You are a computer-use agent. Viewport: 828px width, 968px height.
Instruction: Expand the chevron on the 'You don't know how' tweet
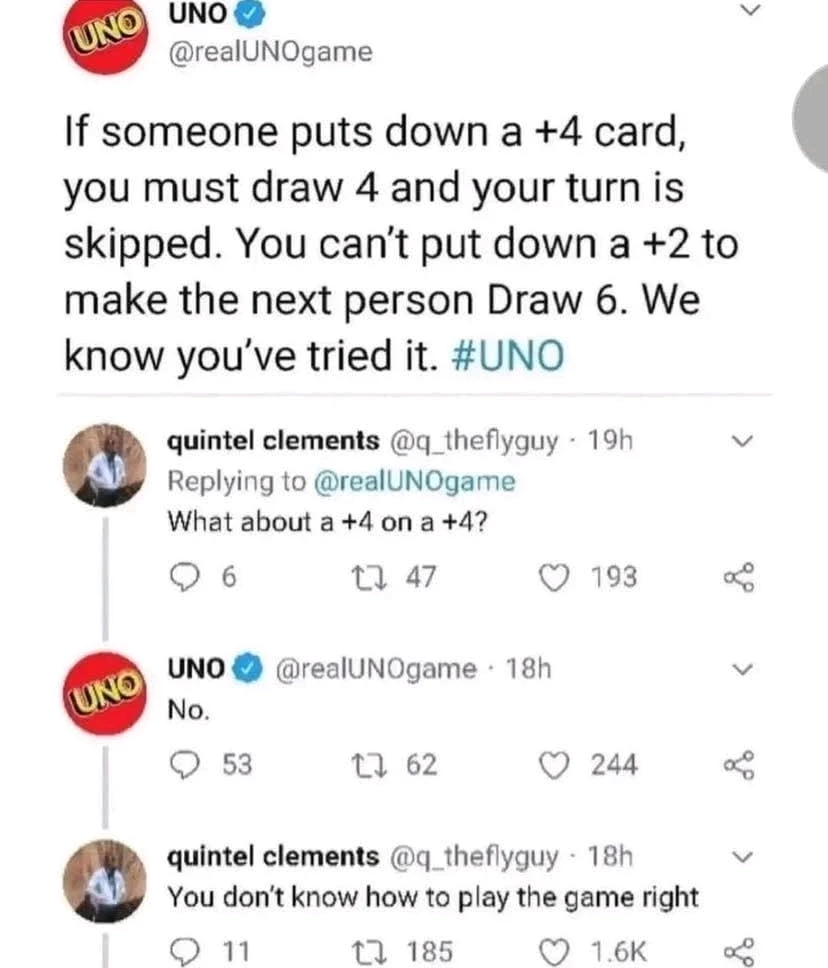(x=741, y=857)
